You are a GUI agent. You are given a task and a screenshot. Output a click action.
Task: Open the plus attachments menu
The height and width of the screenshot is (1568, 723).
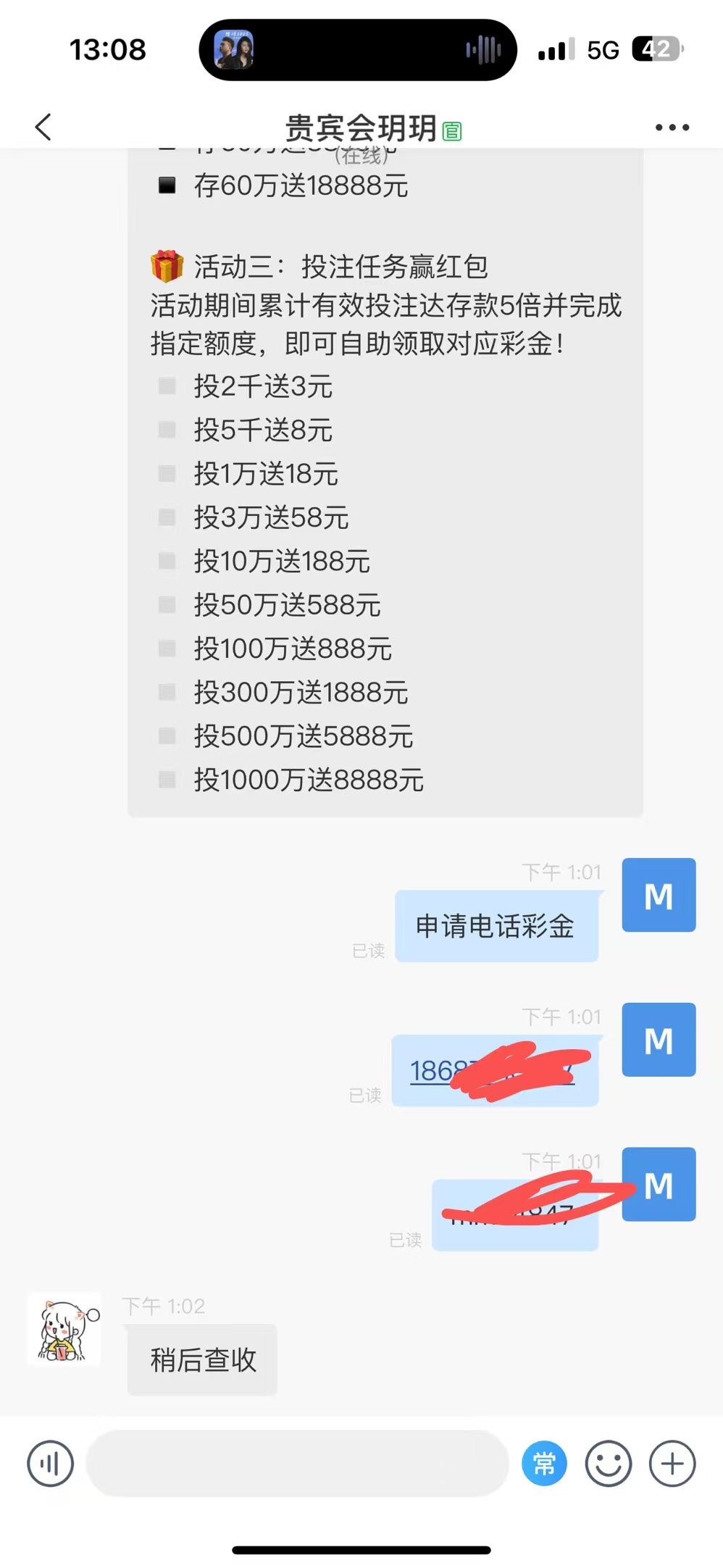(672, 1463)
